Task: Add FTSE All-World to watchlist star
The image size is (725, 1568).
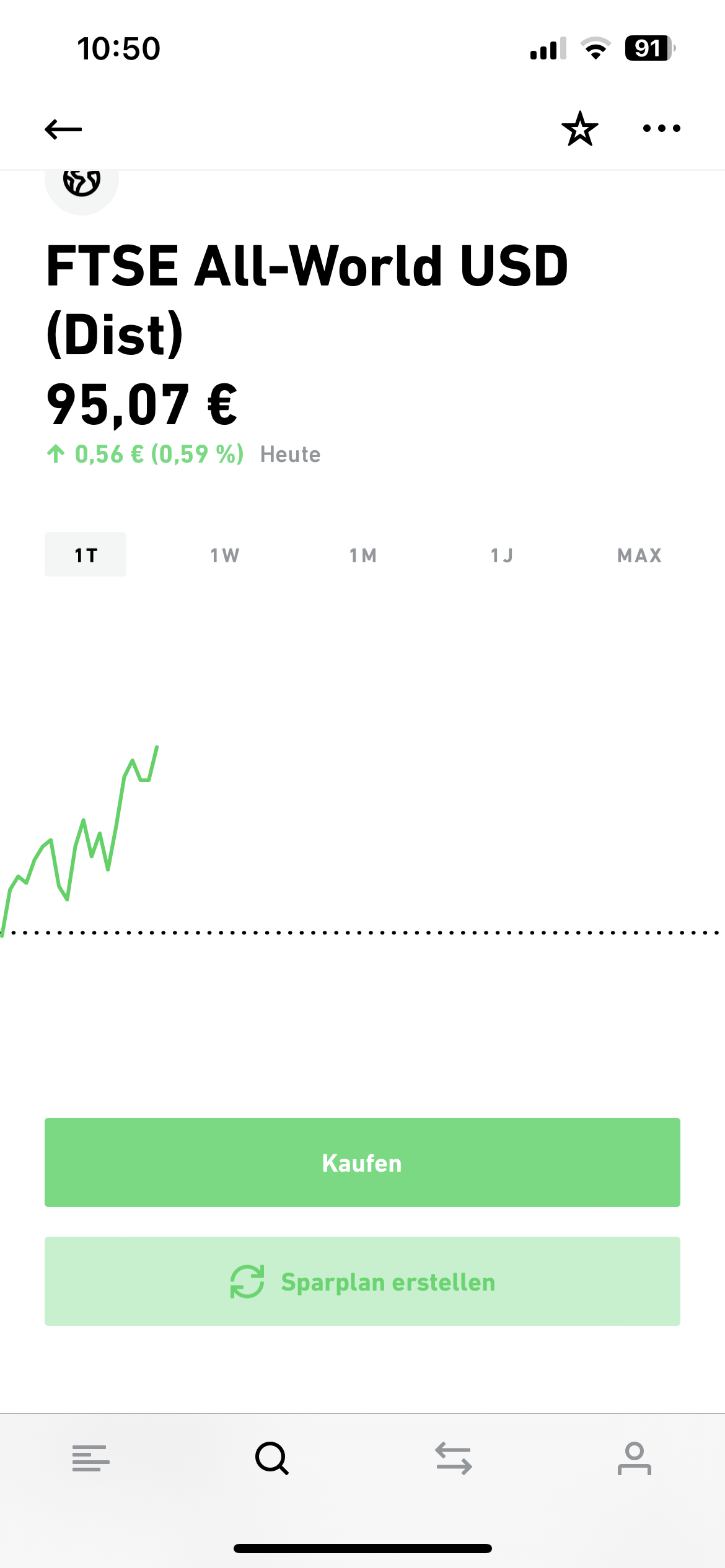Action: click(580, 129)
